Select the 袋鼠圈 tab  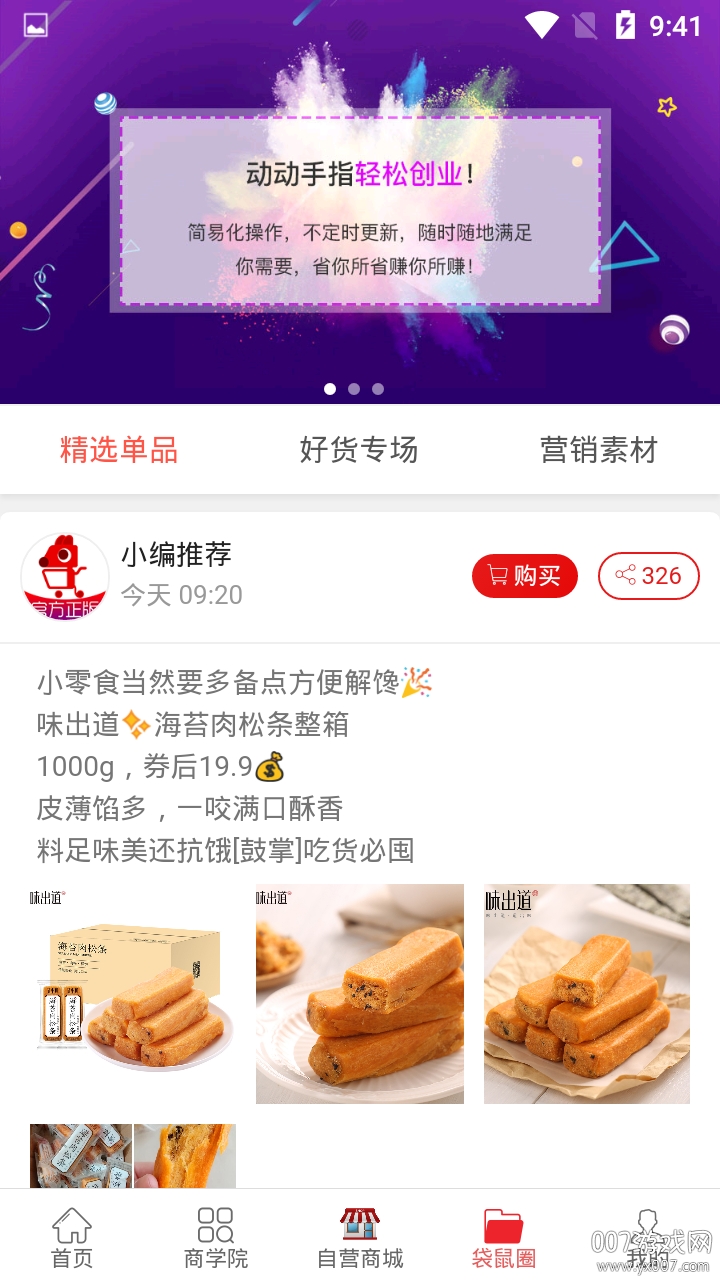(504, 1237)
